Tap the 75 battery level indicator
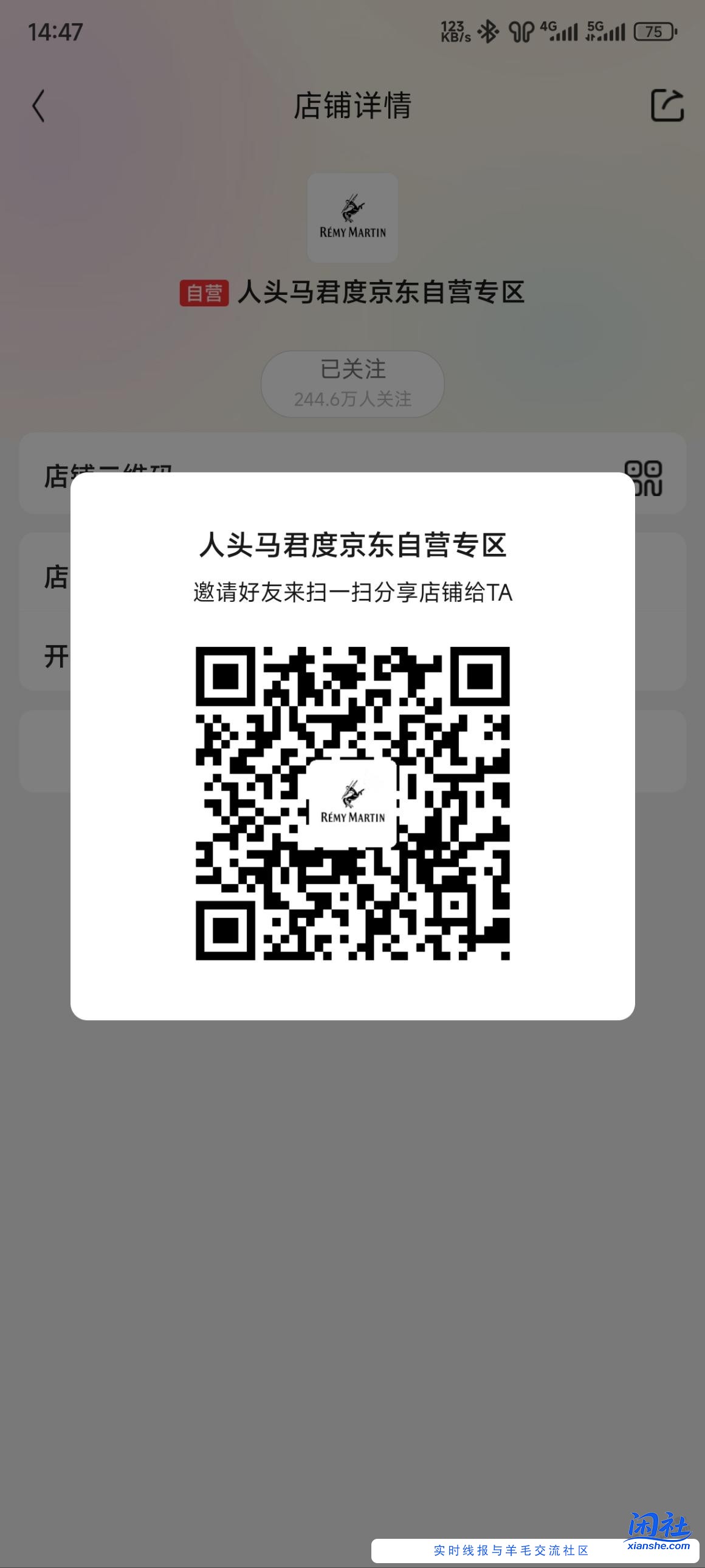 tap(655, 32)
